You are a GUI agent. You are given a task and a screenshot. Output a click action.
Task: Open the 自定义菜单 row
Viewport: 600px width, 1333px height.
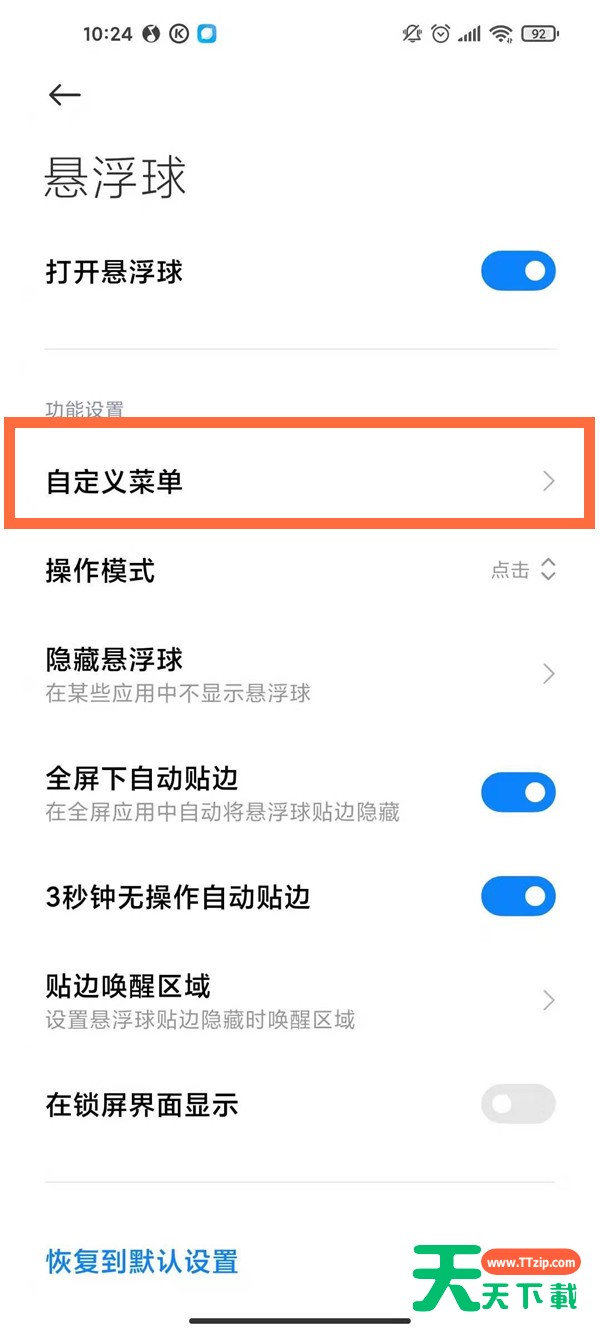point(300,481)
